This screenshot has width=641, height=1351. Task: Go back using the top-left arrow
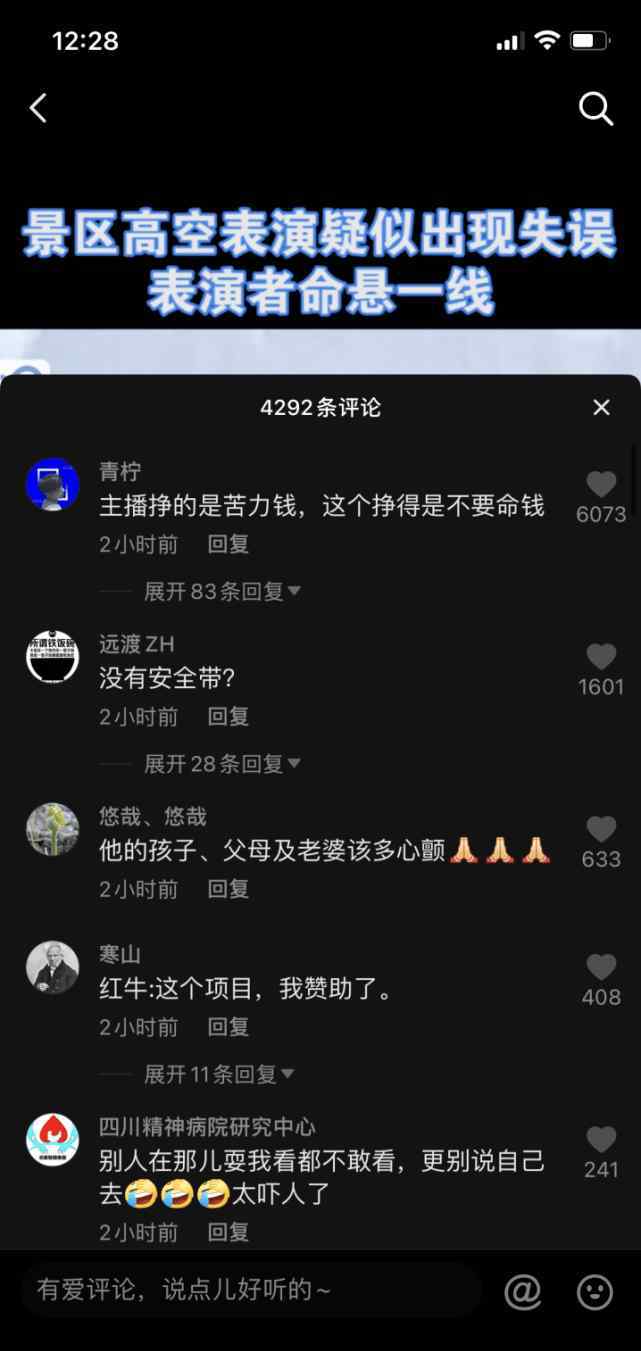point(38,108)
